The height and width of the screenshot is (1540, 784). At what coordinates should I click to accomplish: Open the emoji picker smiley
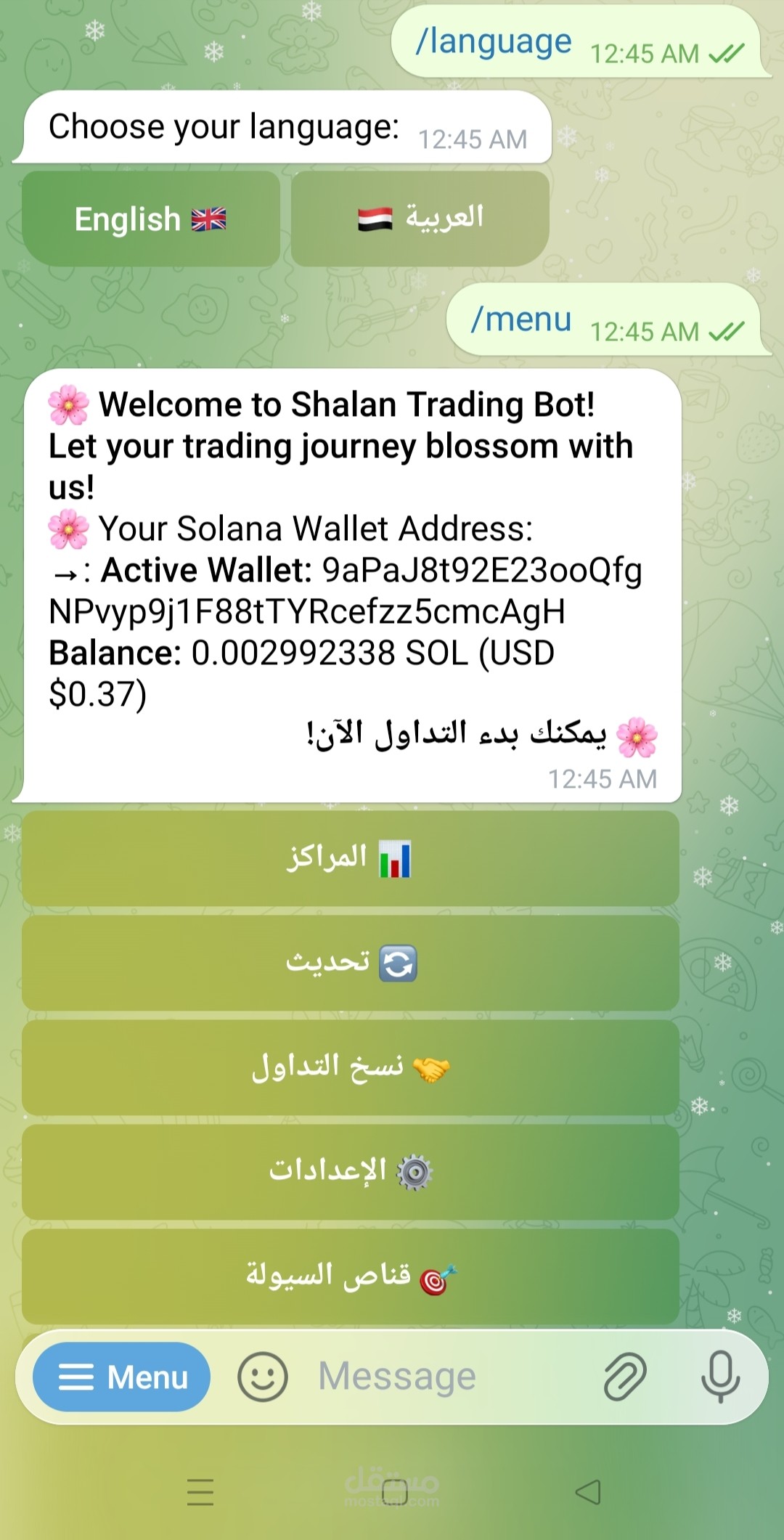coord(263,1377)
